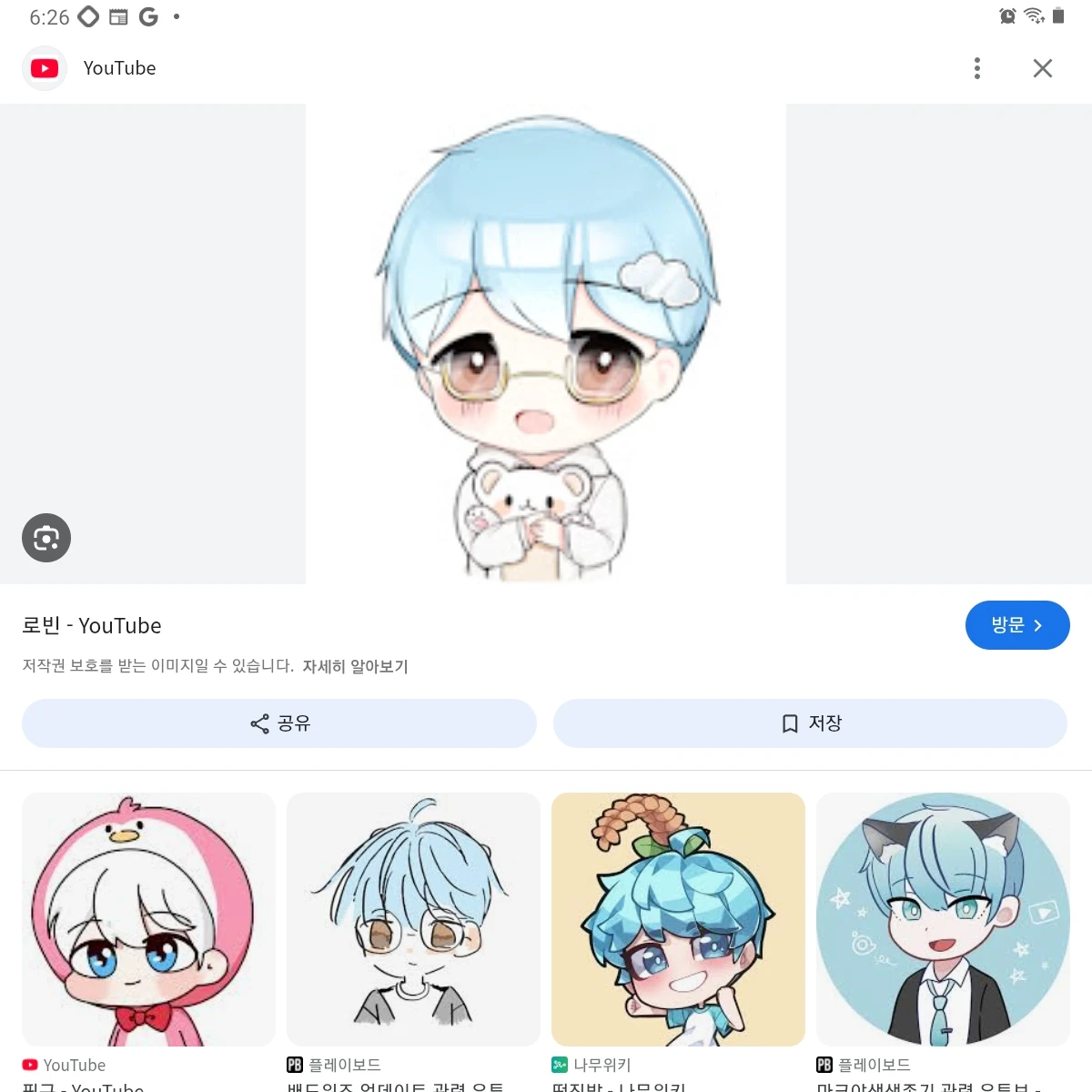Open the 나무위키 blue-haired character image
Viewport: 1092px width, 1092px height.
[678, 919]
